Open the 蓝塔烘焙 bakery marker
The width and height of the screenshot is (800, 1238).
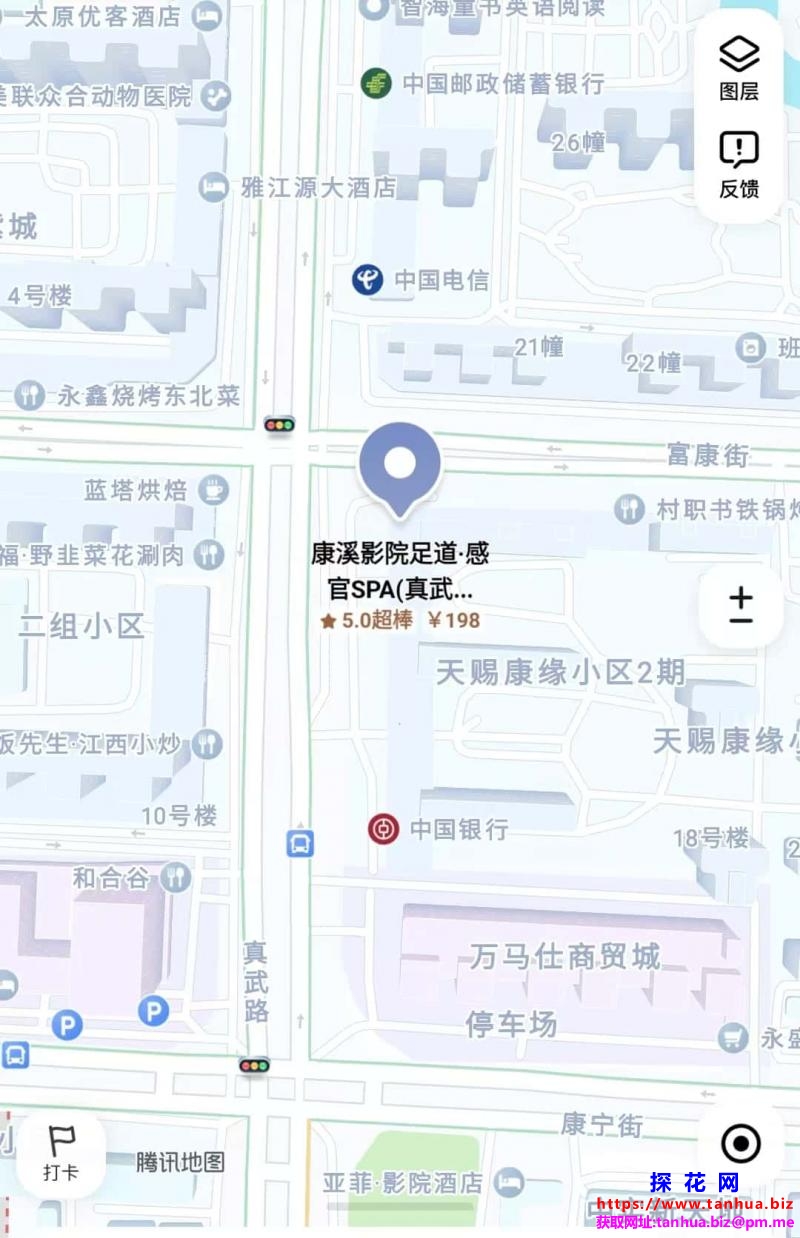click(212, 490)
